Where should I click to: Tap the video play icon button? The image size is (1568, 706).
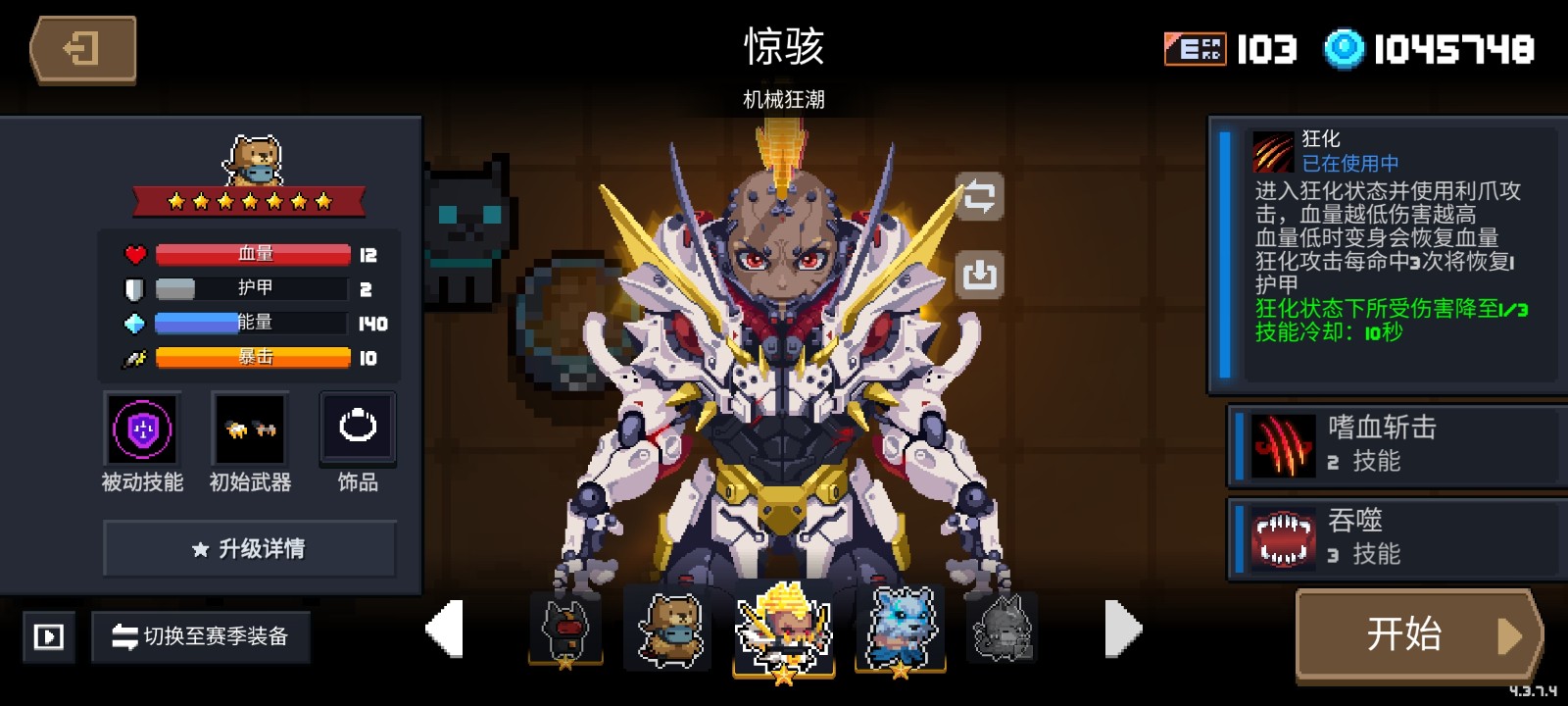point(49,637)
